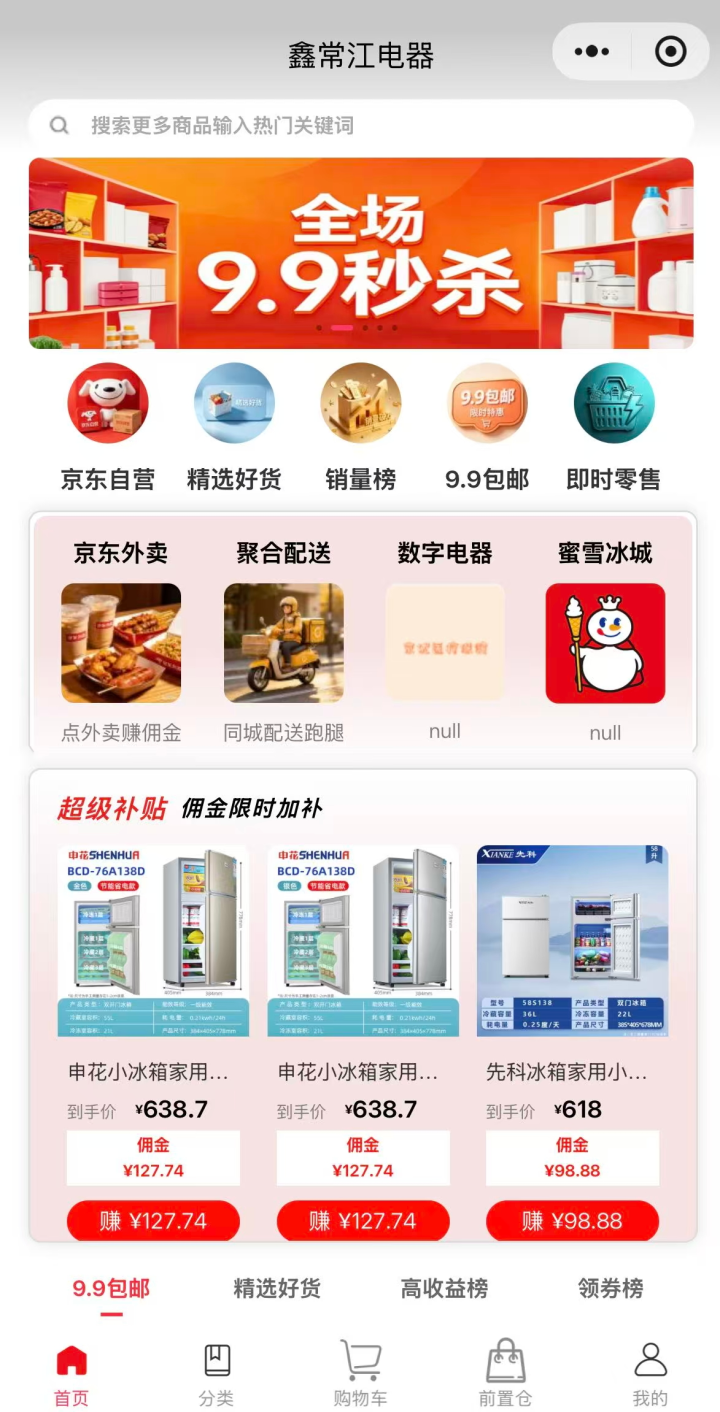This screenshot has width=720, height=1412.
Task: Go to 分类 in bottom navigation
Action: click(216, 1375)
